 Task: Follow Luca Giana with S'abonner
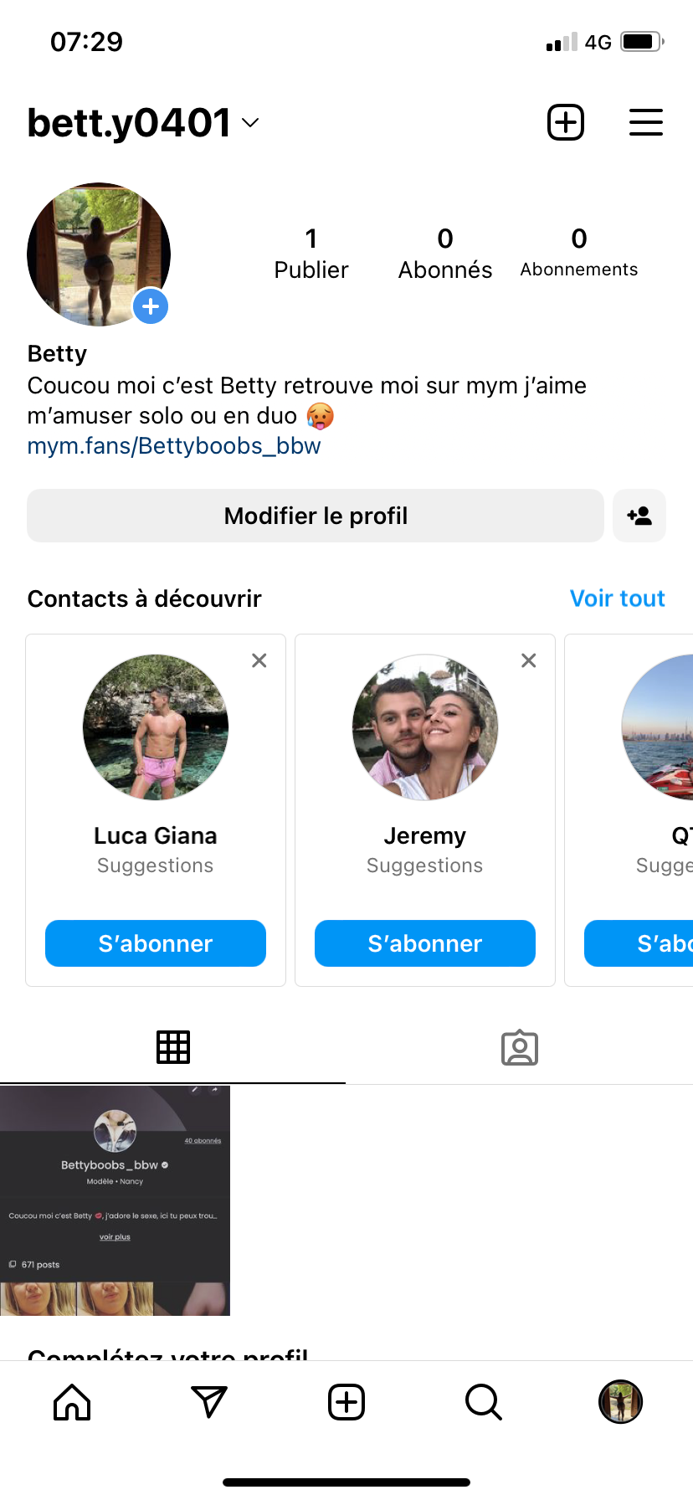[x=155, y=943]
